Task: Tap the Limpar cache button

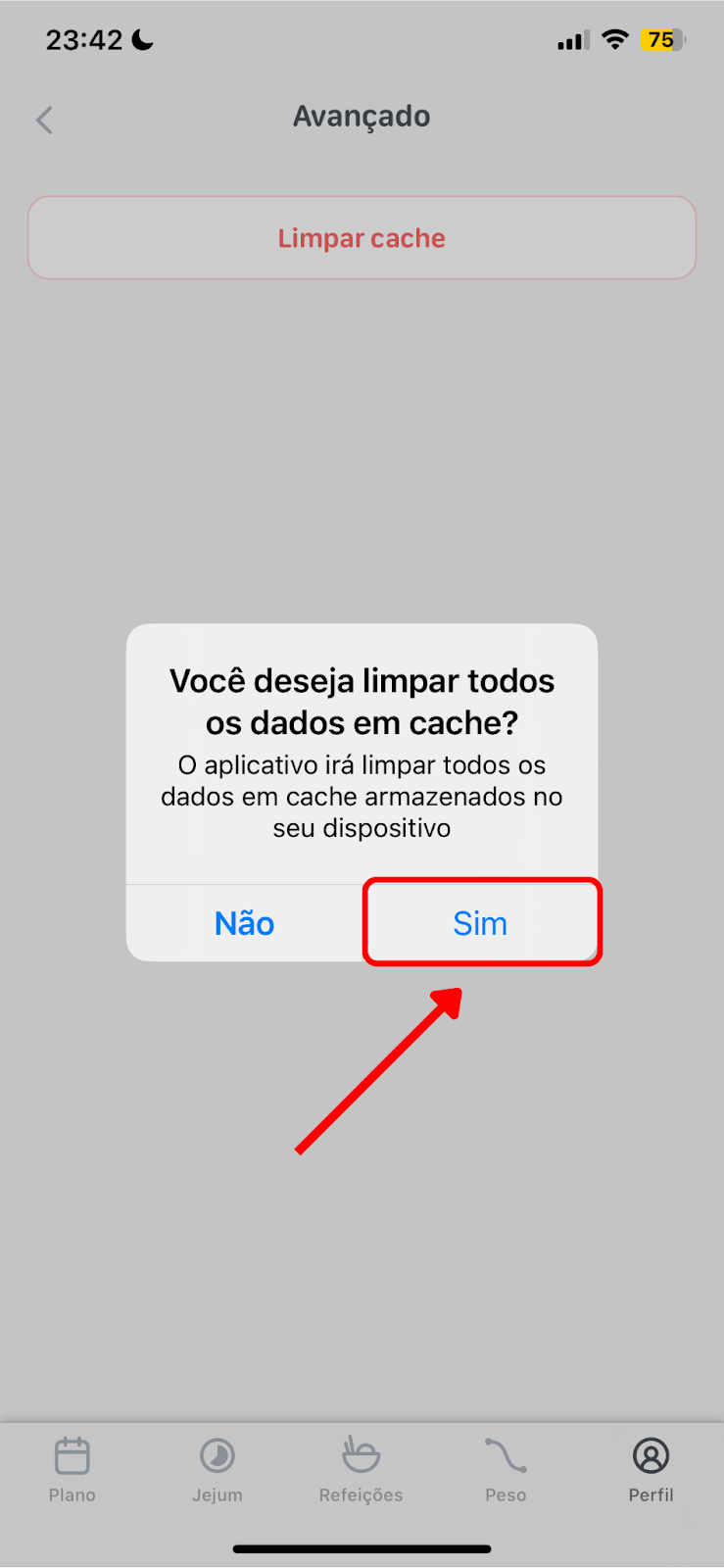Action: point(362,238)
